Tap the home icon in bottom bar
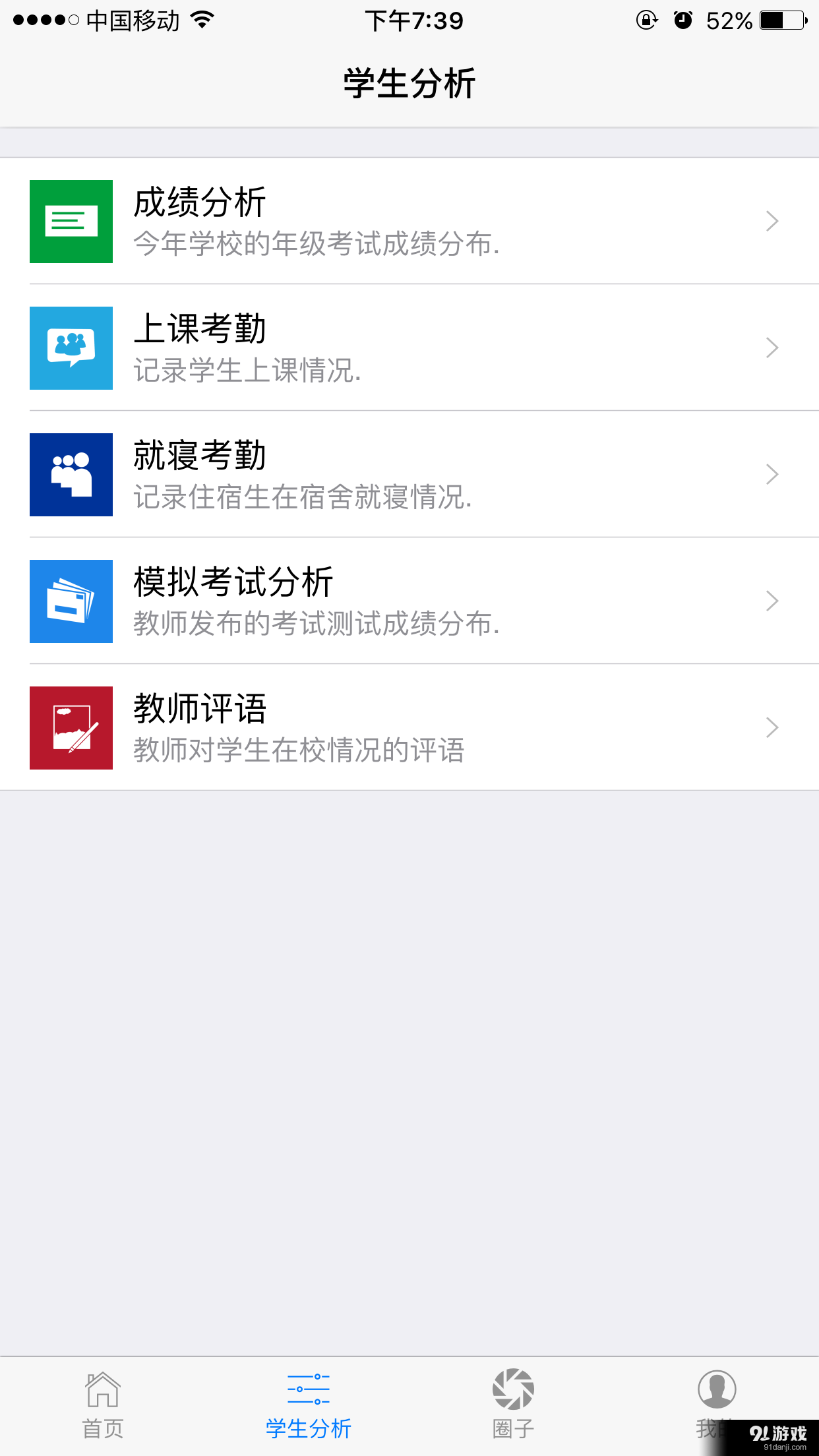819x1456 pixels. [x=102, y=1387]
